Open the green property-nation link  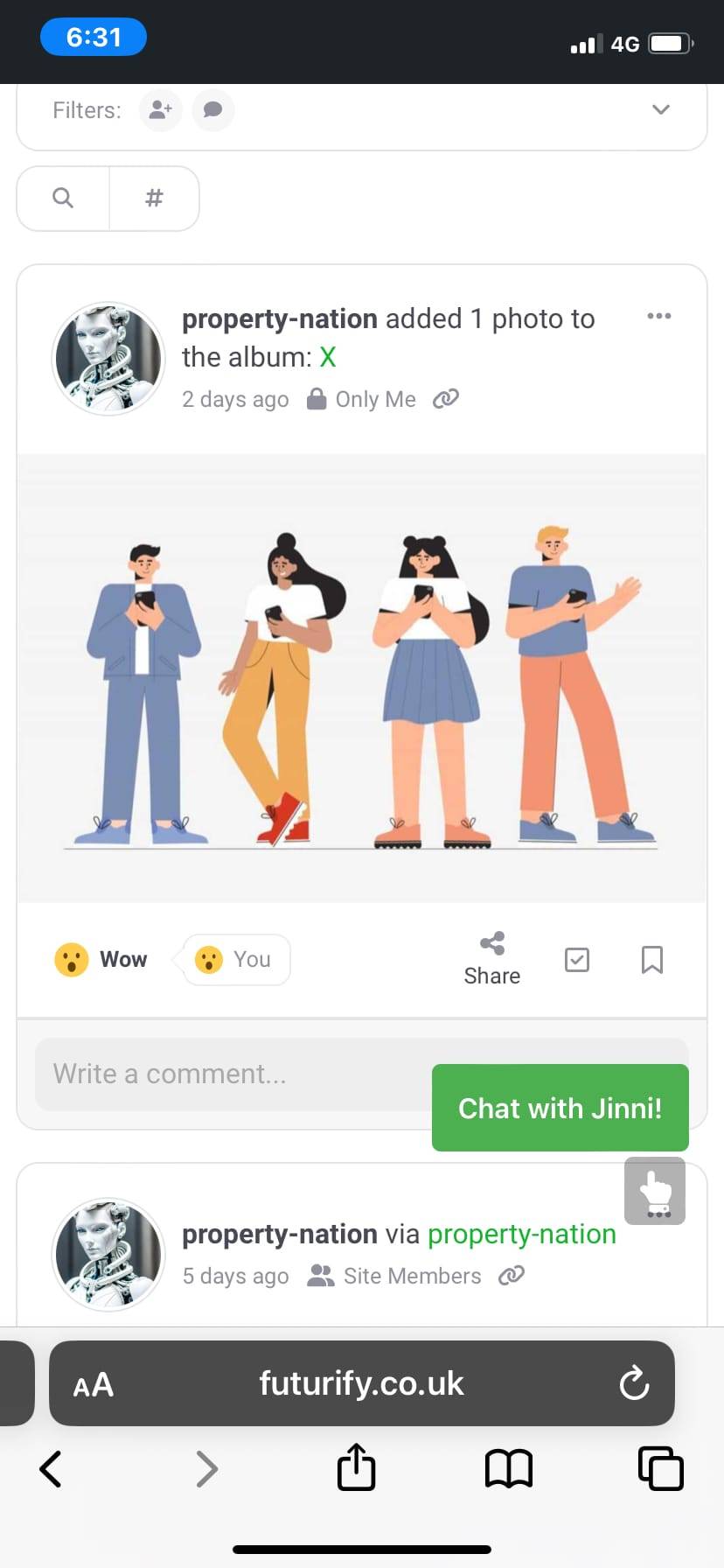[x=521, y=1234]
